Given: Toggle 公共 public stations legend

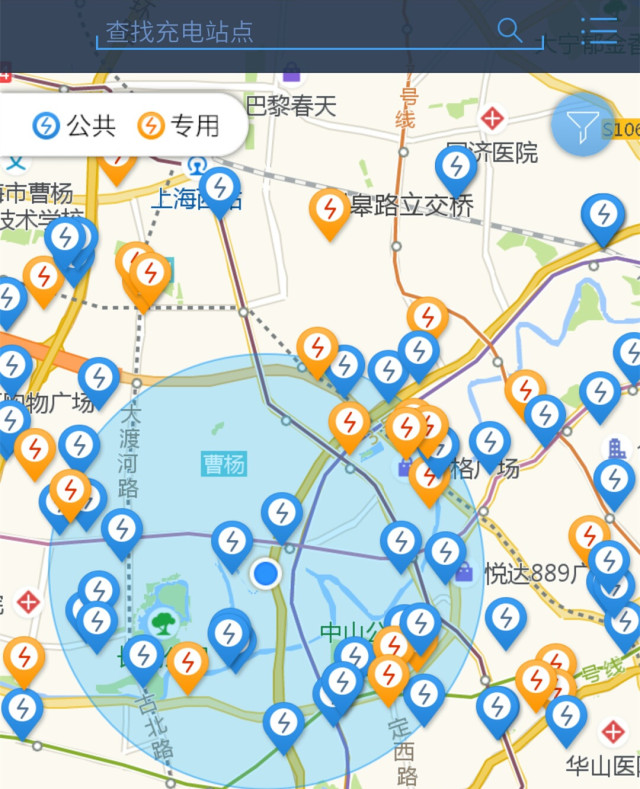Looking at the screenshot, I should [x=75, y=126].
